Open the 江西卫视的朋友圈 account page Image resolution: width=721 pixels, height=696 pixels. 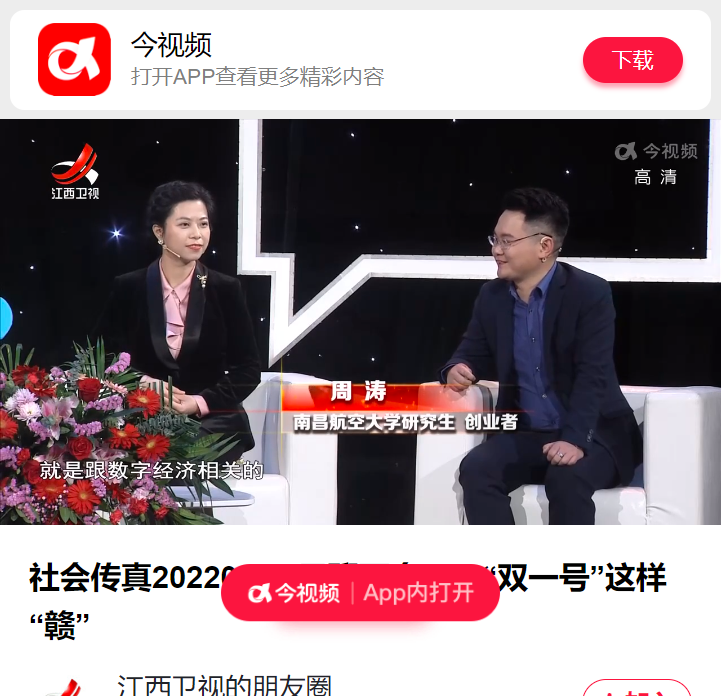(224, 686)
